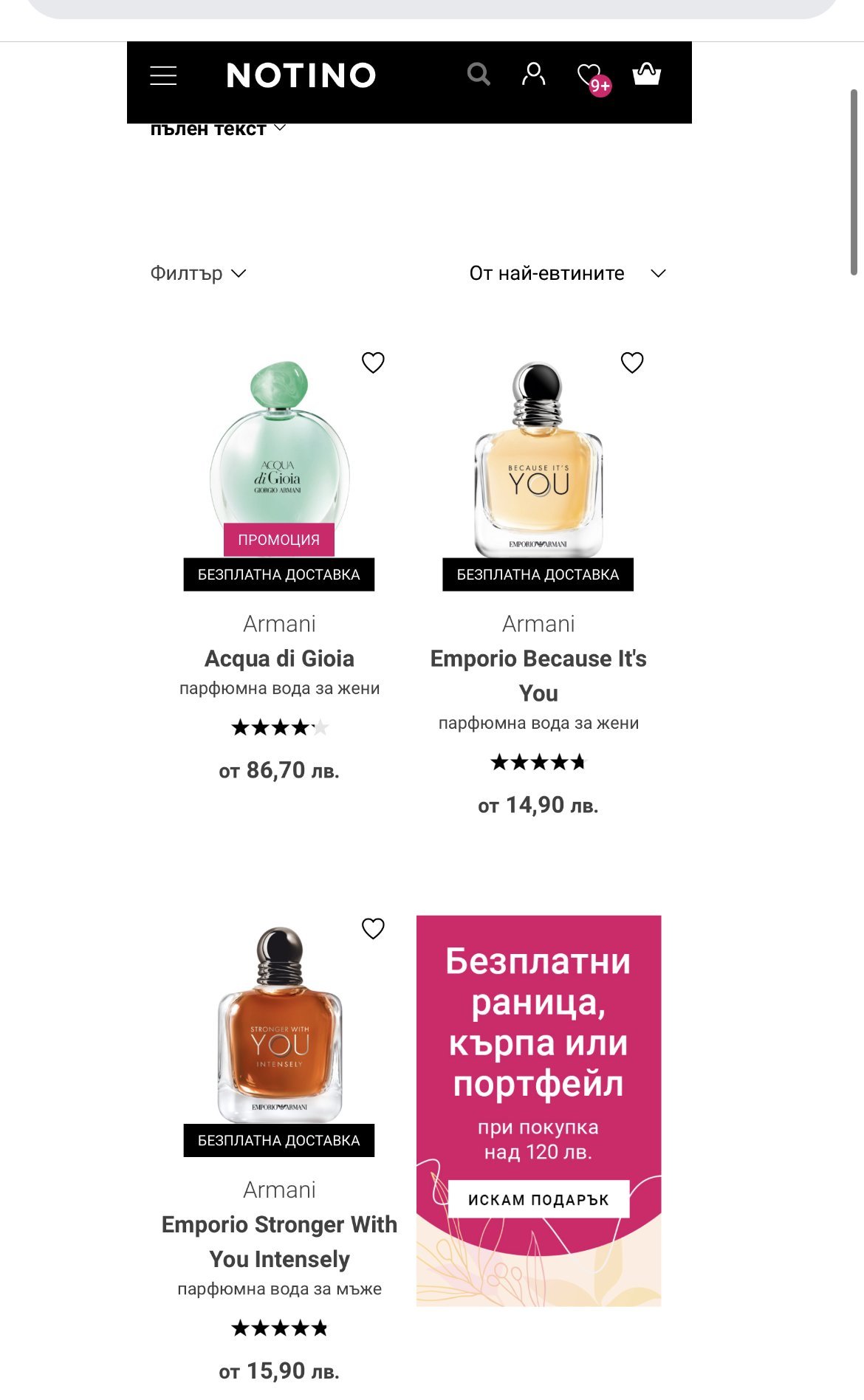Open the hamburger menu

[x=163, y=75]
